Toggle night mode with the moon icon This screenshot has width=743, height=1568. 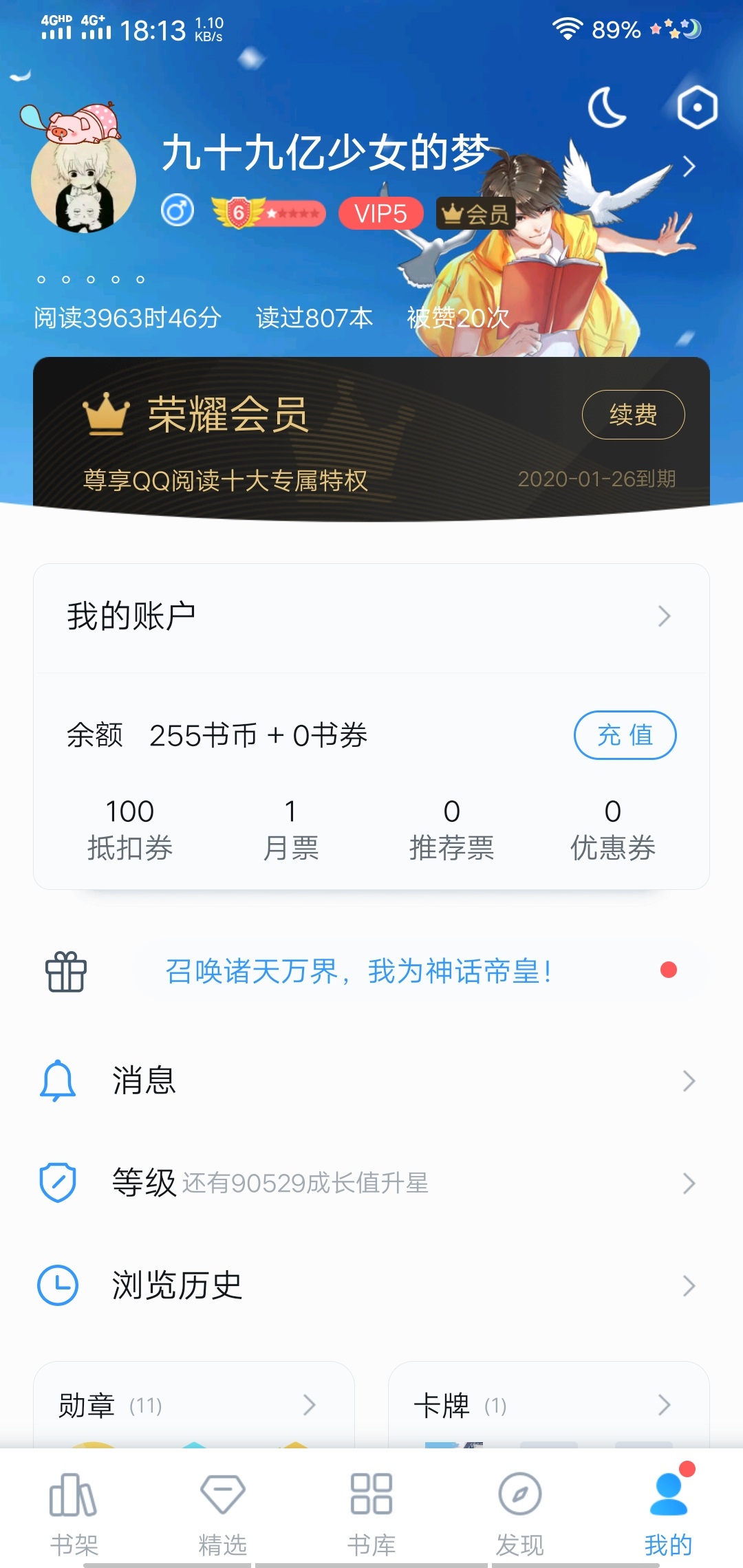(607, 108)
